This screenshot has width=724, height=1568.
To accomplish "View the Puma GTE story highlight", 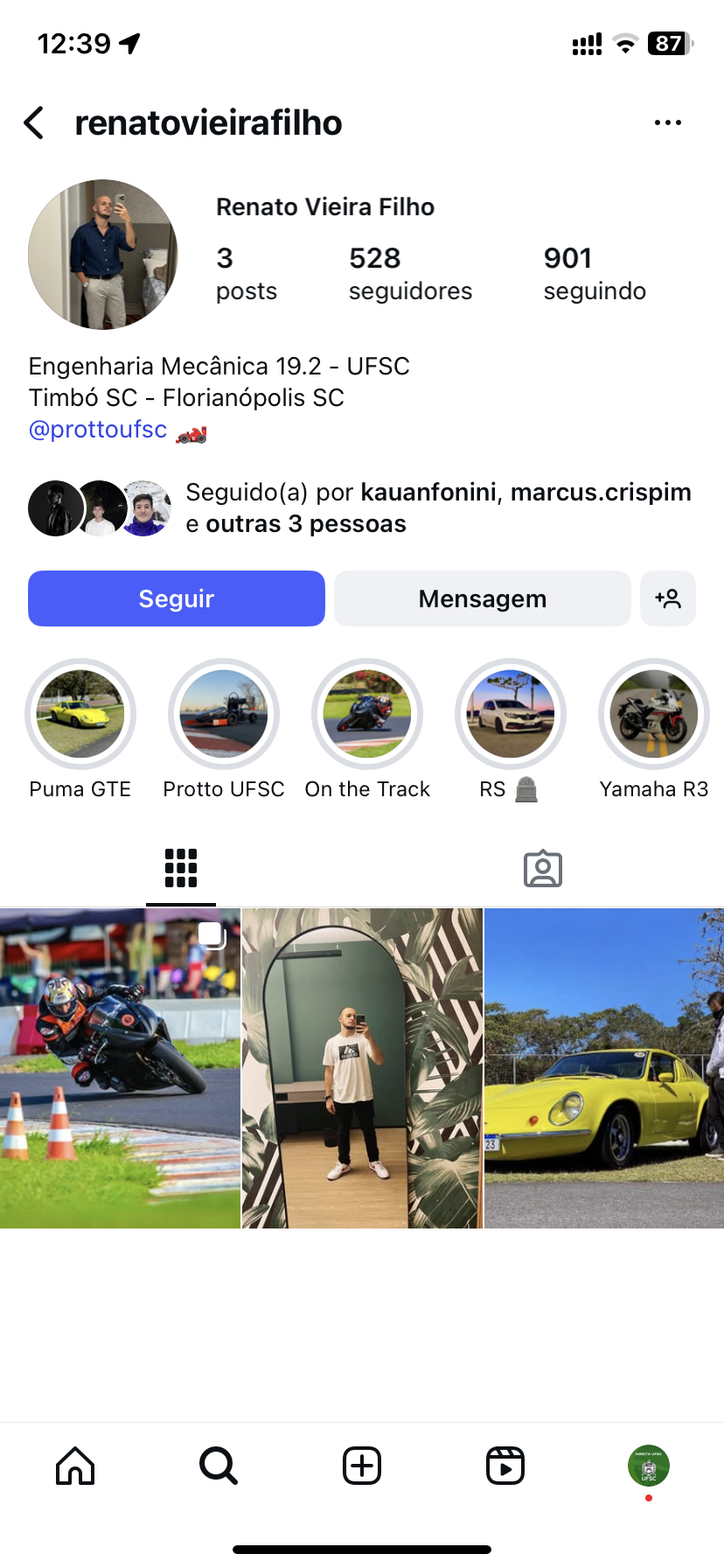I will 80,714.
